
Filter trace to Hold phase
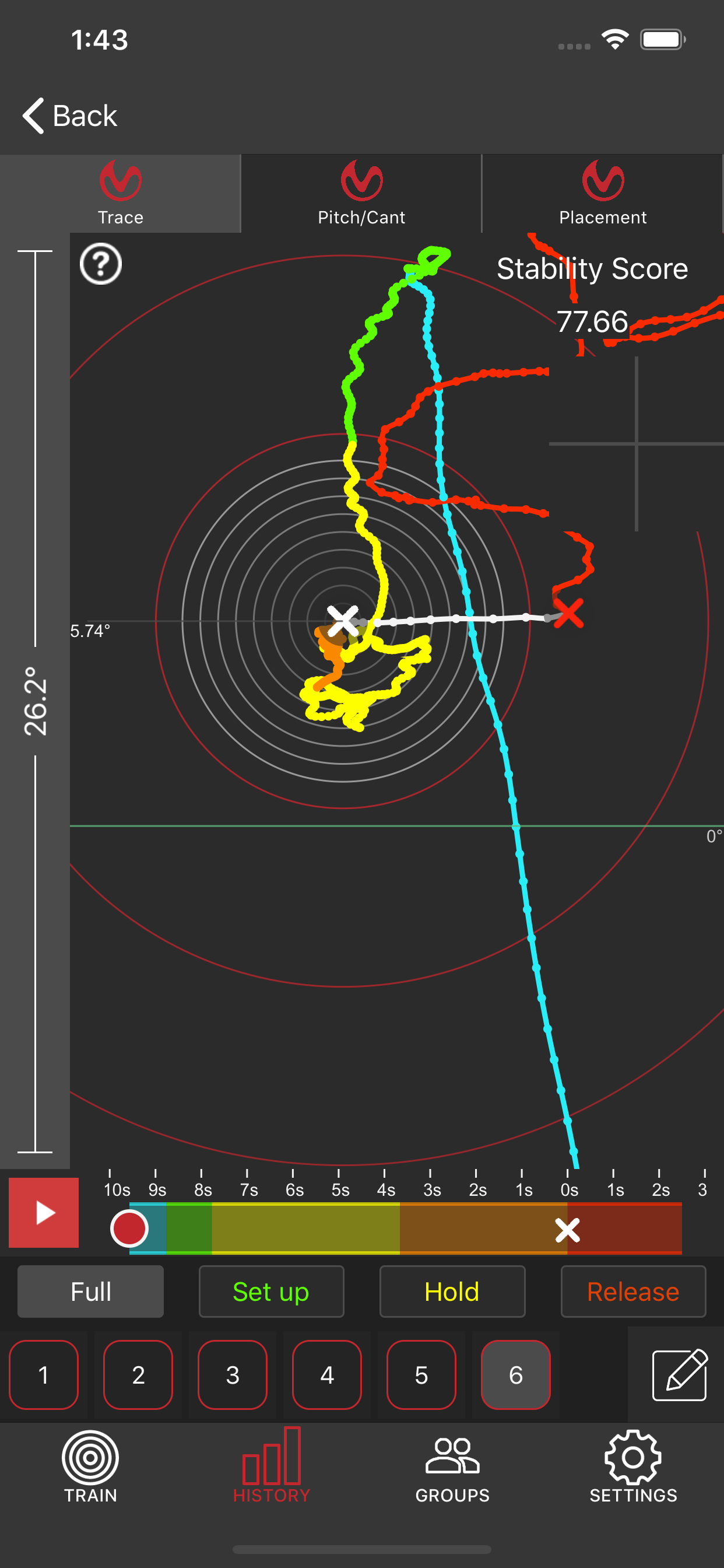pyautogui.click(x=452, y=1291)
